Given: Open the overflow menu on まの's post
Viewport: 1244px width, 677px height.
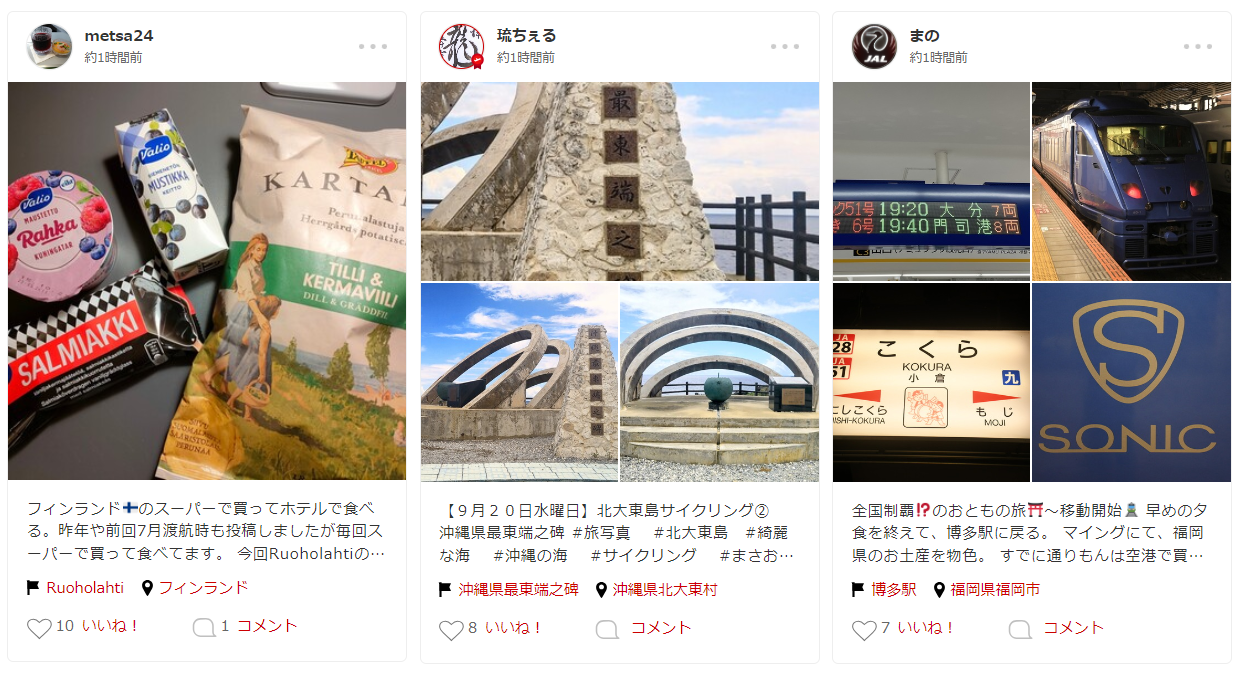Looking at the screenshot, I should (x=1197, y=47).
